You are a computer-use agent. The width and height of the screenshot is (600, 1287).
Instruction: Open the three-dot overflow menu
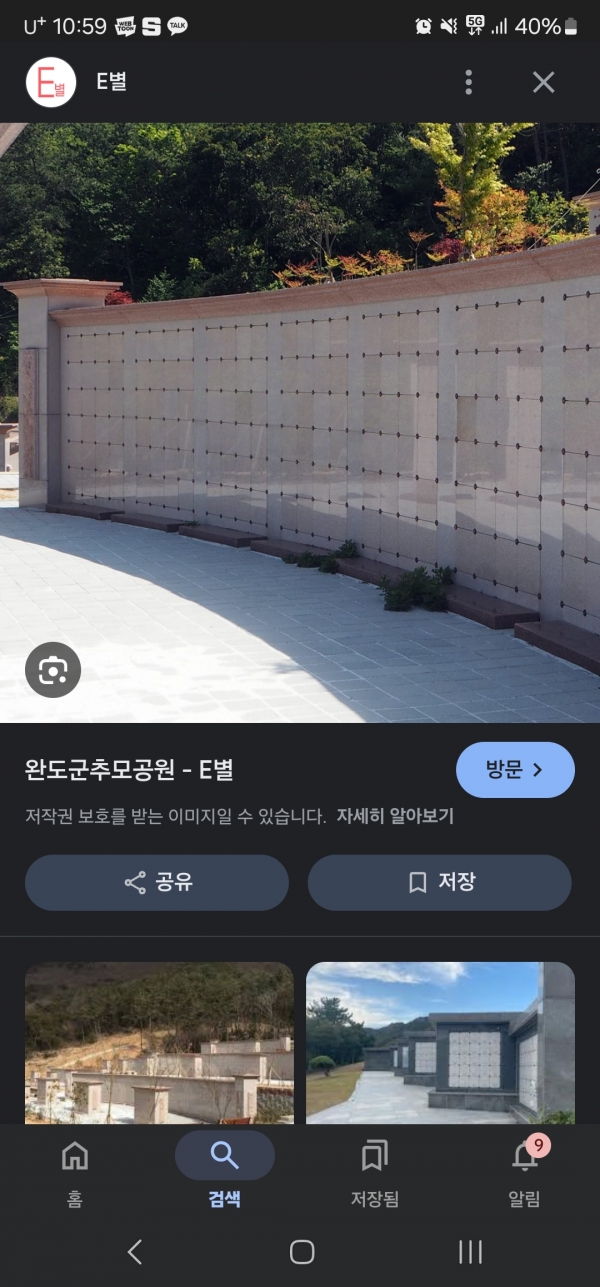pyautogui.click(x=468, y=82)
